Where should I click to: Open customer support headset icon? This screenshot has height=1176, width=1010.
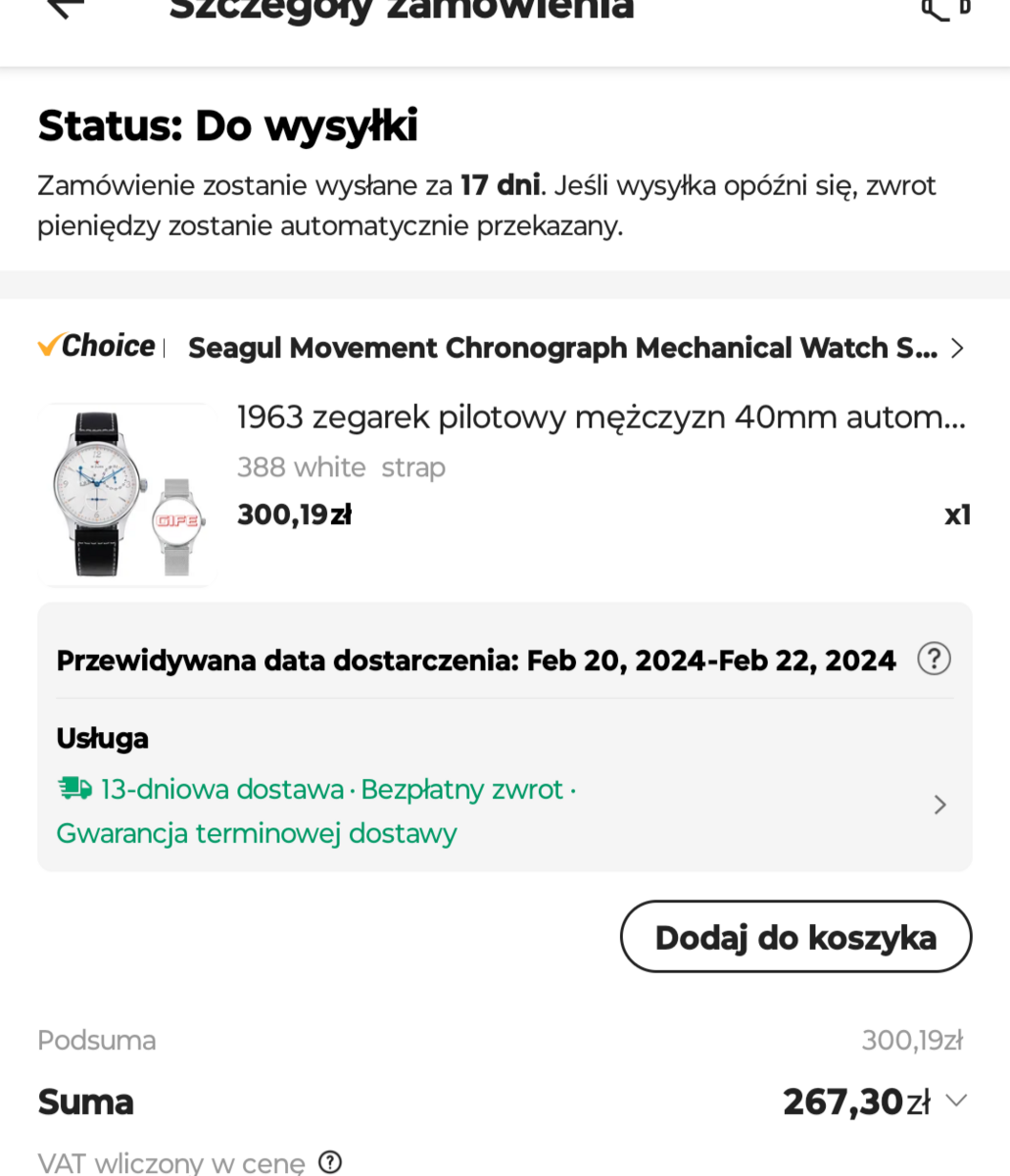point(944,8)
